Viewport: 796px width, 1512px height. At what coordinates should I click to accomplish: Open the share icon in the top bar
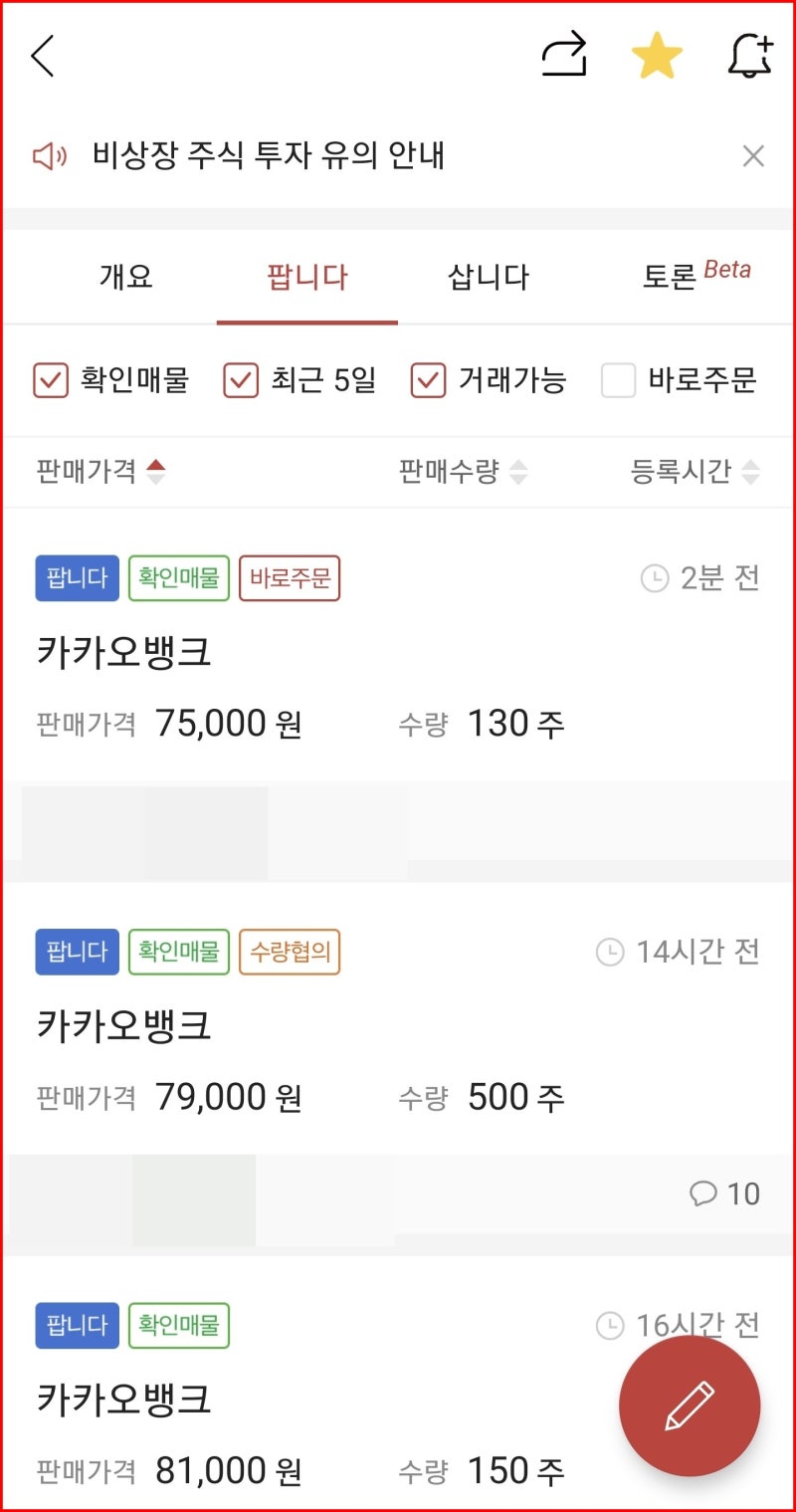tap(564, 56)
